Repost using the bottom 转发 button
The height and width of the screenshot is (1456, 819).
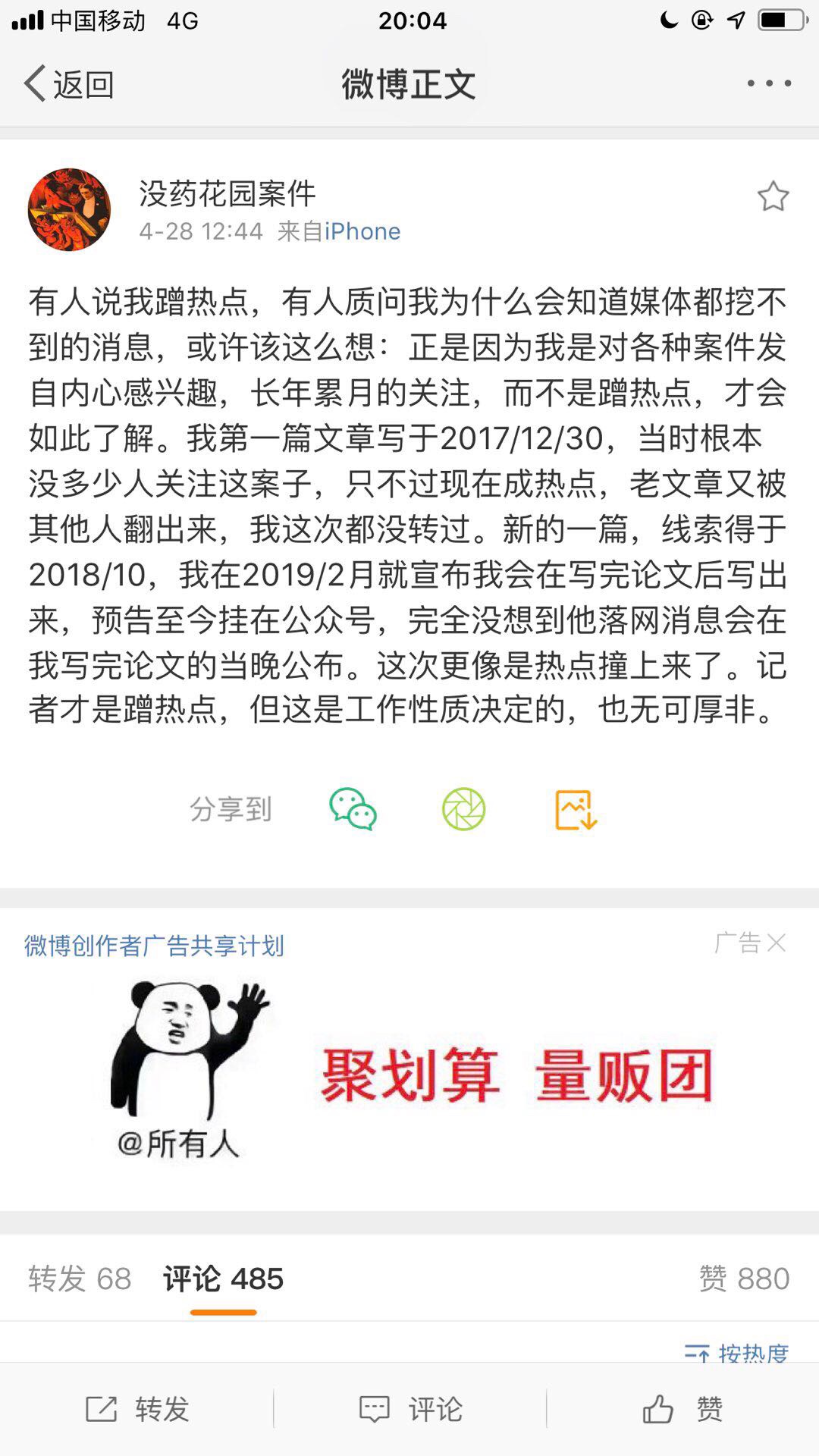(x=137, y=1410)
